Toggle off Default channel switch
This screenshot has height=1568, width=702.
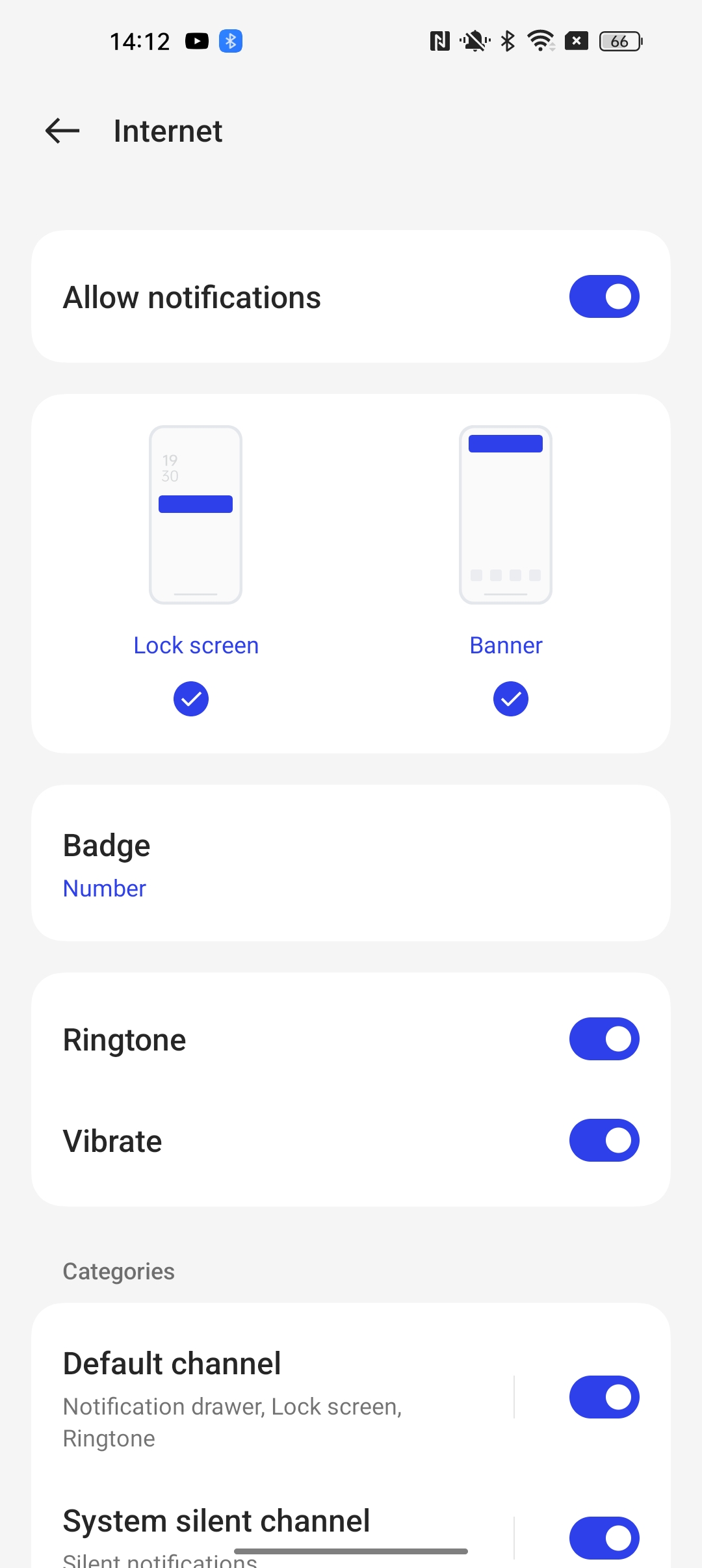pyautogui.click(x=604, y=1397)
